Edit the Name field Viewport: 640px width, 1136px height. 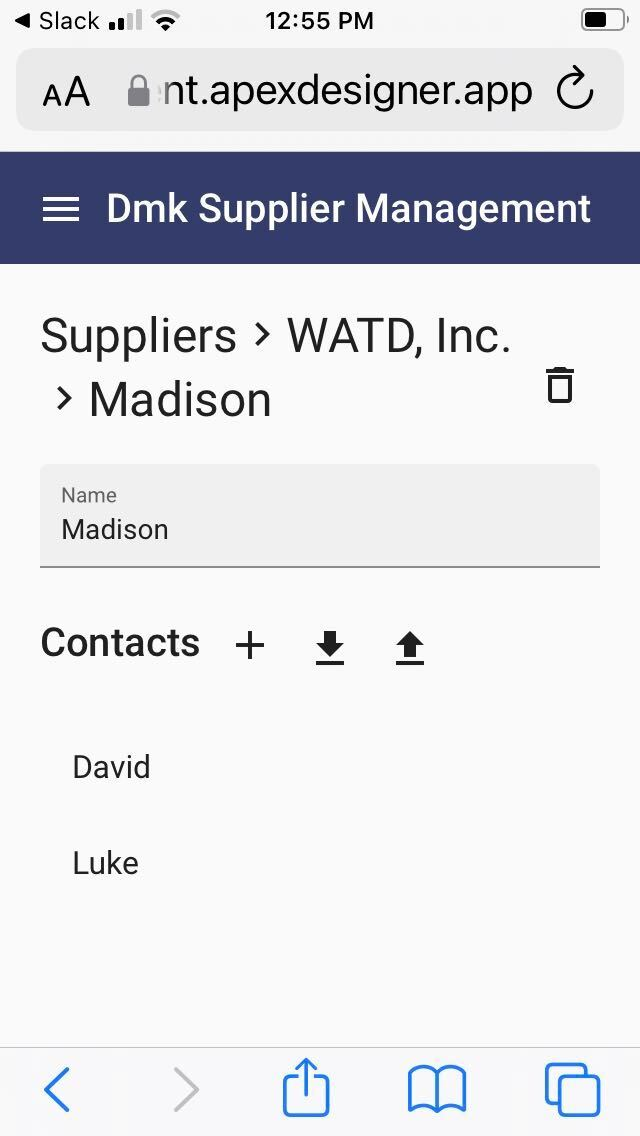pyautogui.click(x=320, y=515)
